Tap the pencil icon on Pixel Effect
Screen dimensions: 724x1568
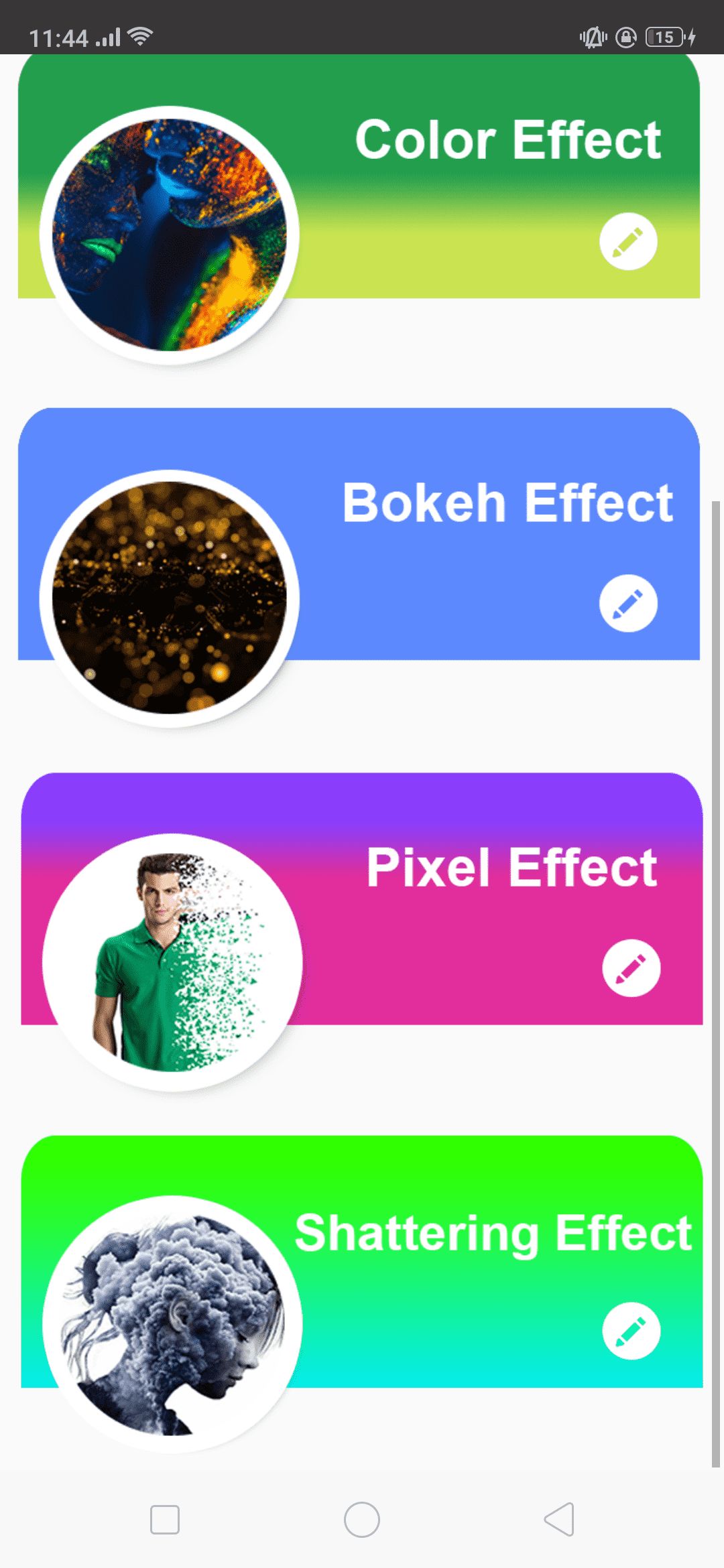pyautogui.click(x=631, y=968)
